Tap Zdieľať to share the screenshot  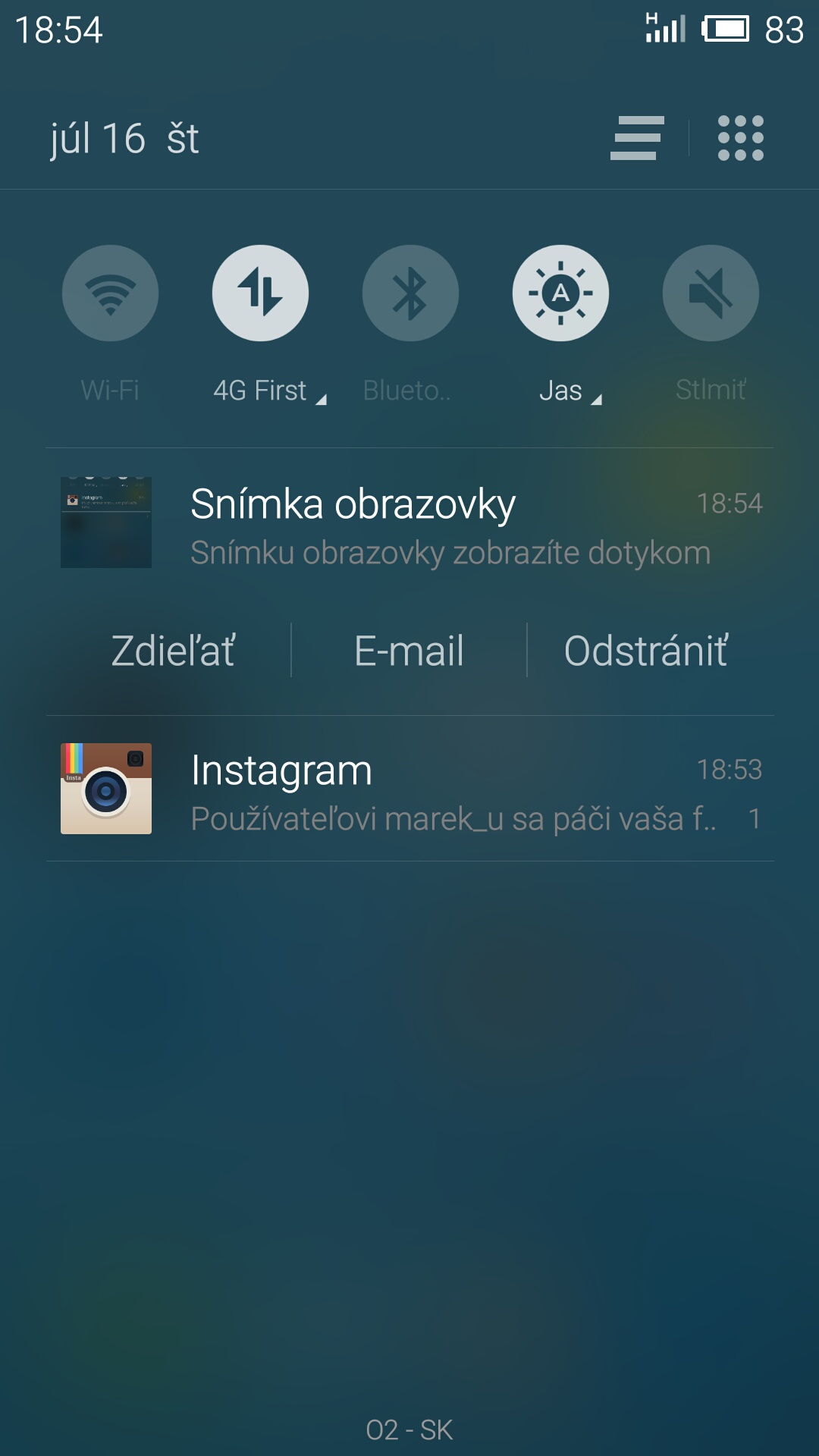point(173,651)
